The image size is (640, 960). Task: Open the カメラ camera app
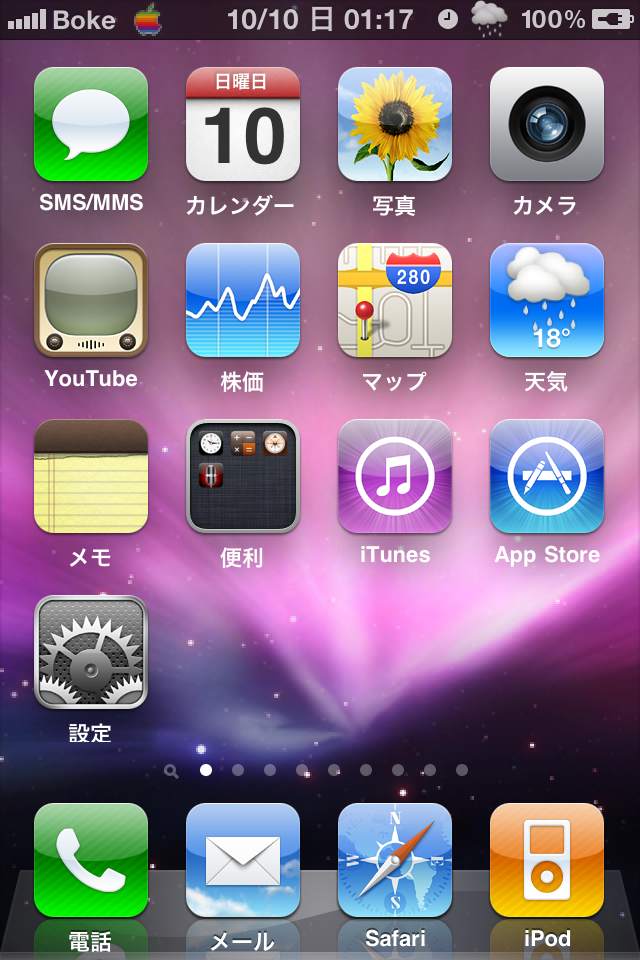[x=547, y=124]
